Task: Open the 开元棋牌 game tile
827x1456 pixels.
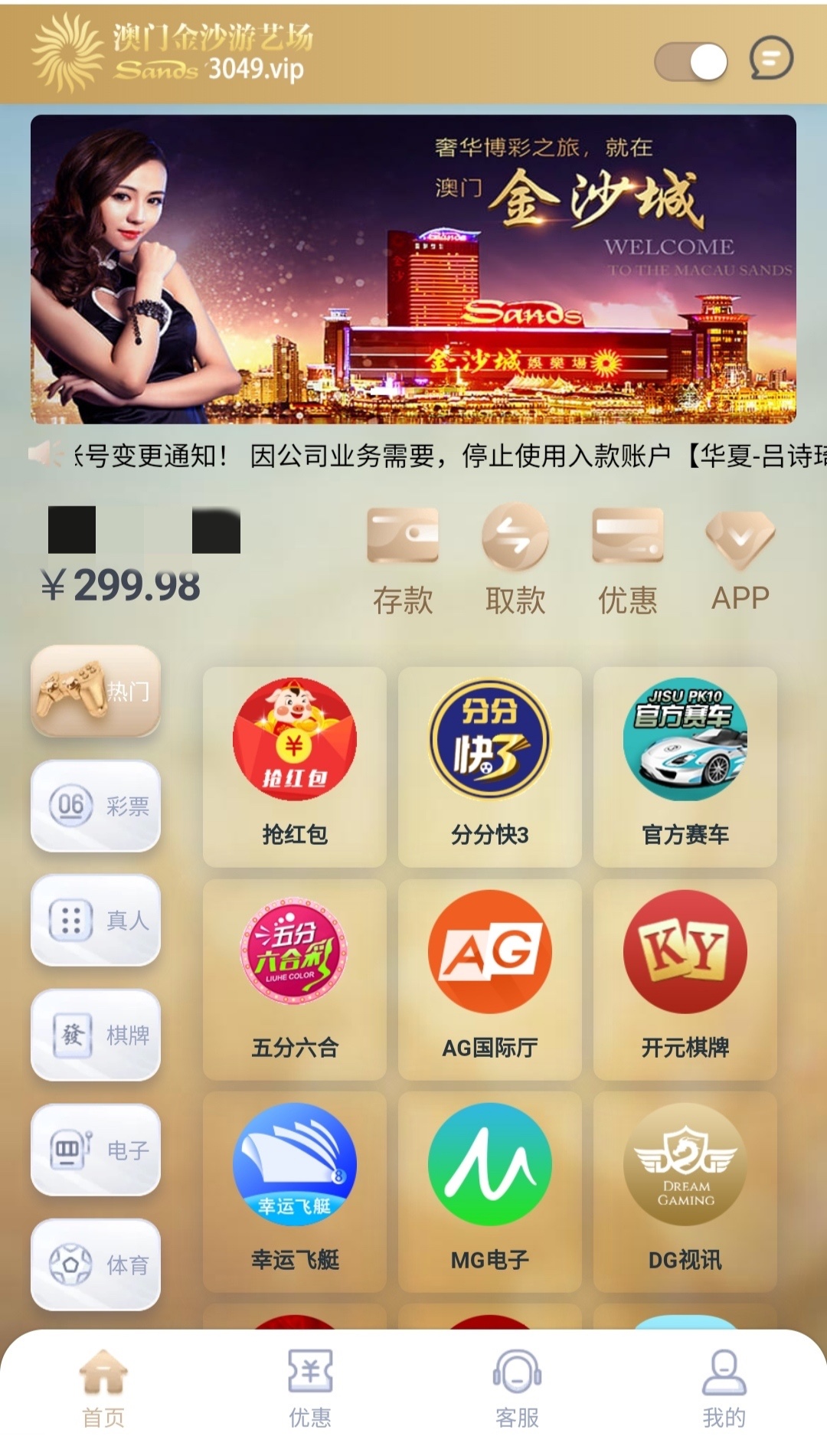Action: coord(685,979)
